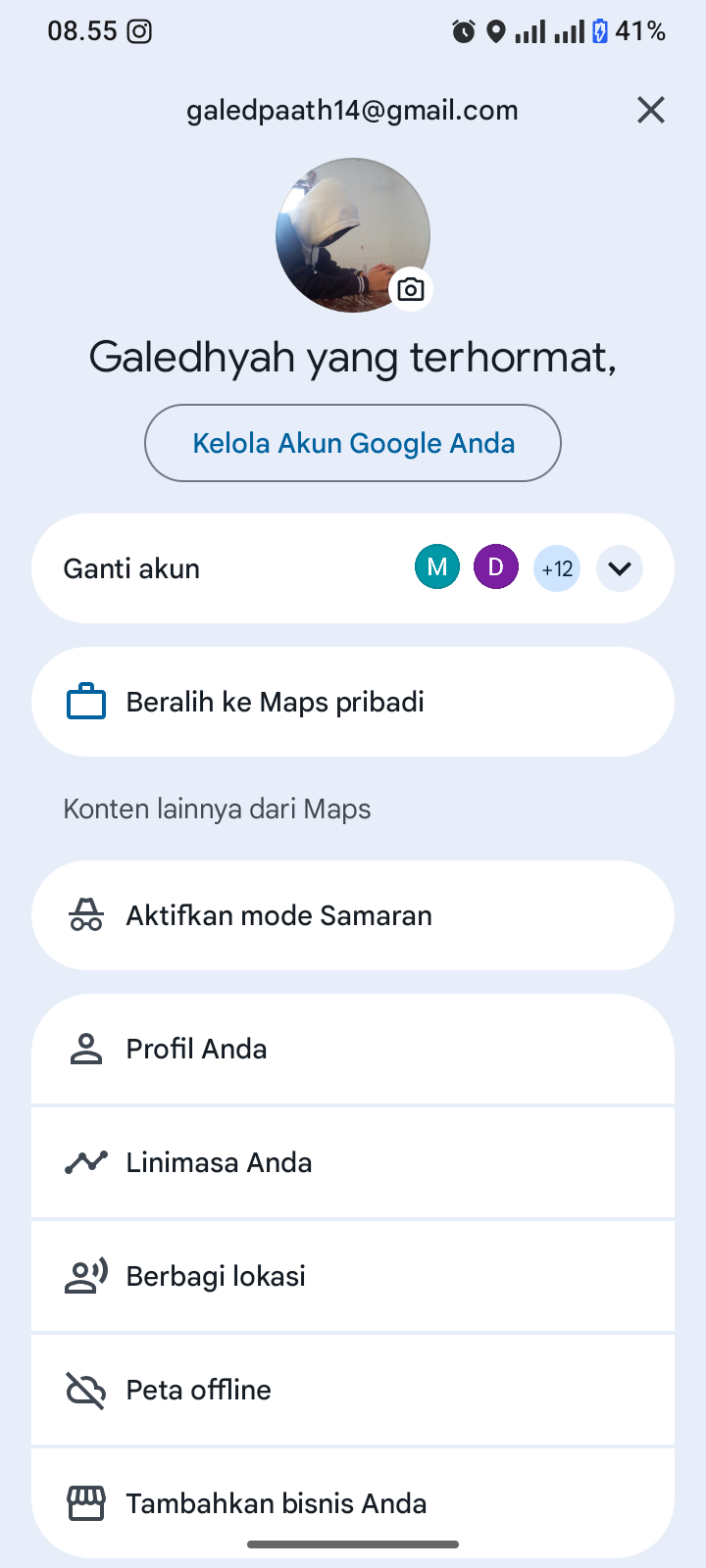Image resolution: width=706 pixels, height=1568 pixels.
Task: Close the account menu
Action: click(x=651, y=110)
